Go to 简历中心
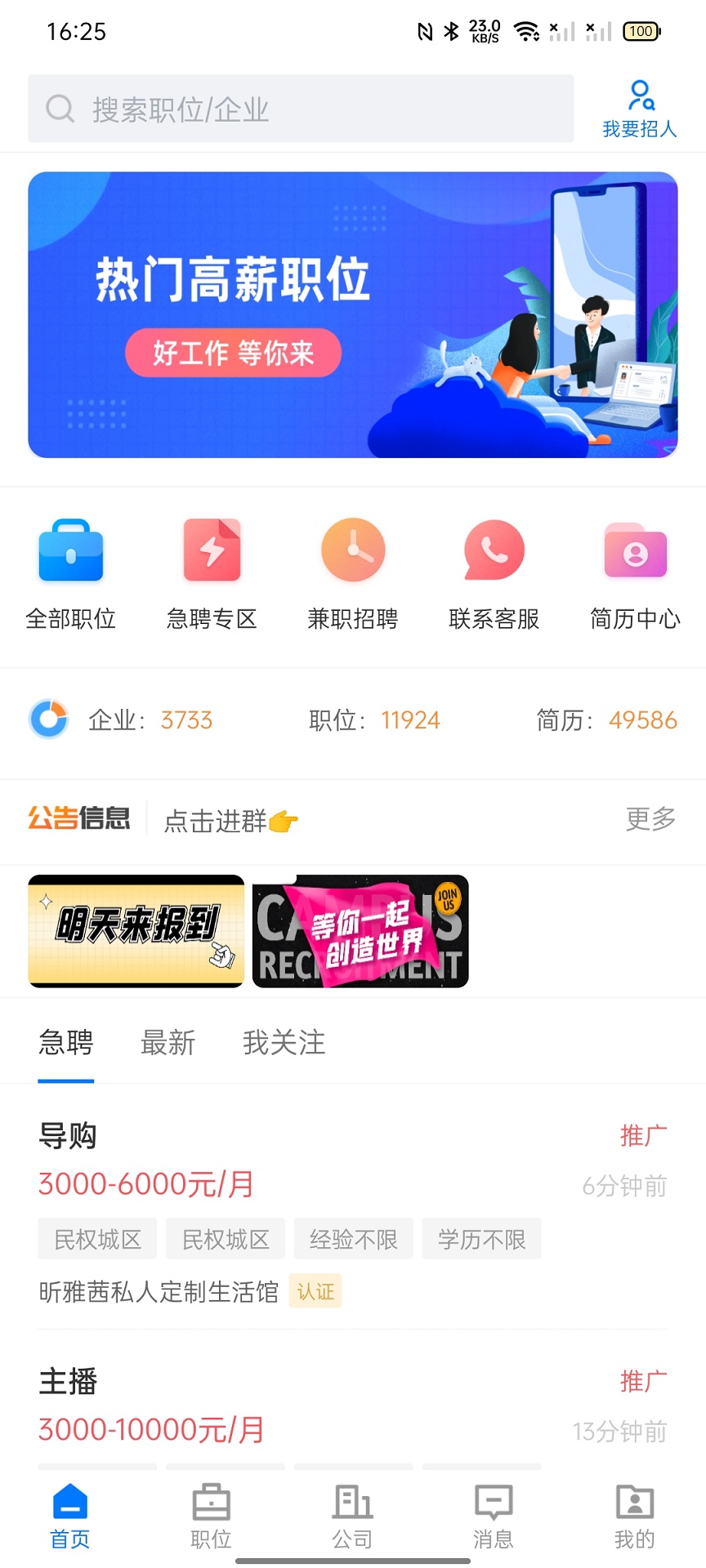The width and height of the screenshot is (706, 1568). tap(635, 573)
